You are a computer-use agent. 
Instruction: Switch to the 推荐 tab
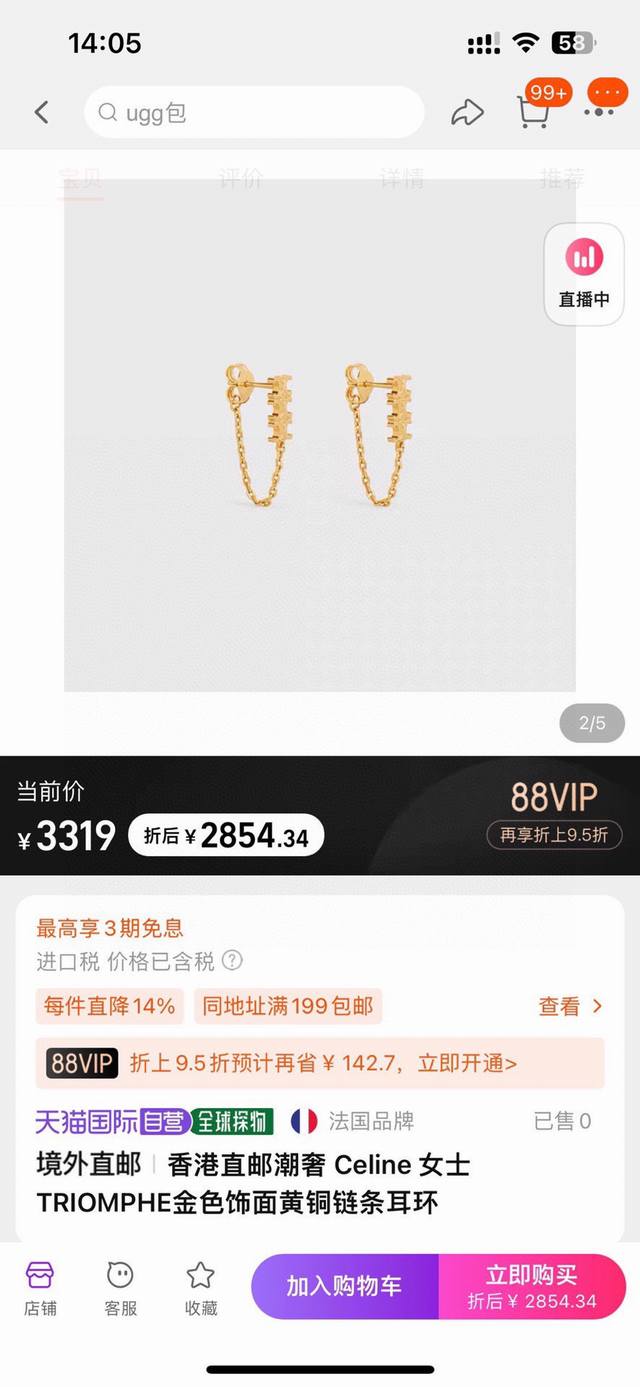[x=561, y=179]
